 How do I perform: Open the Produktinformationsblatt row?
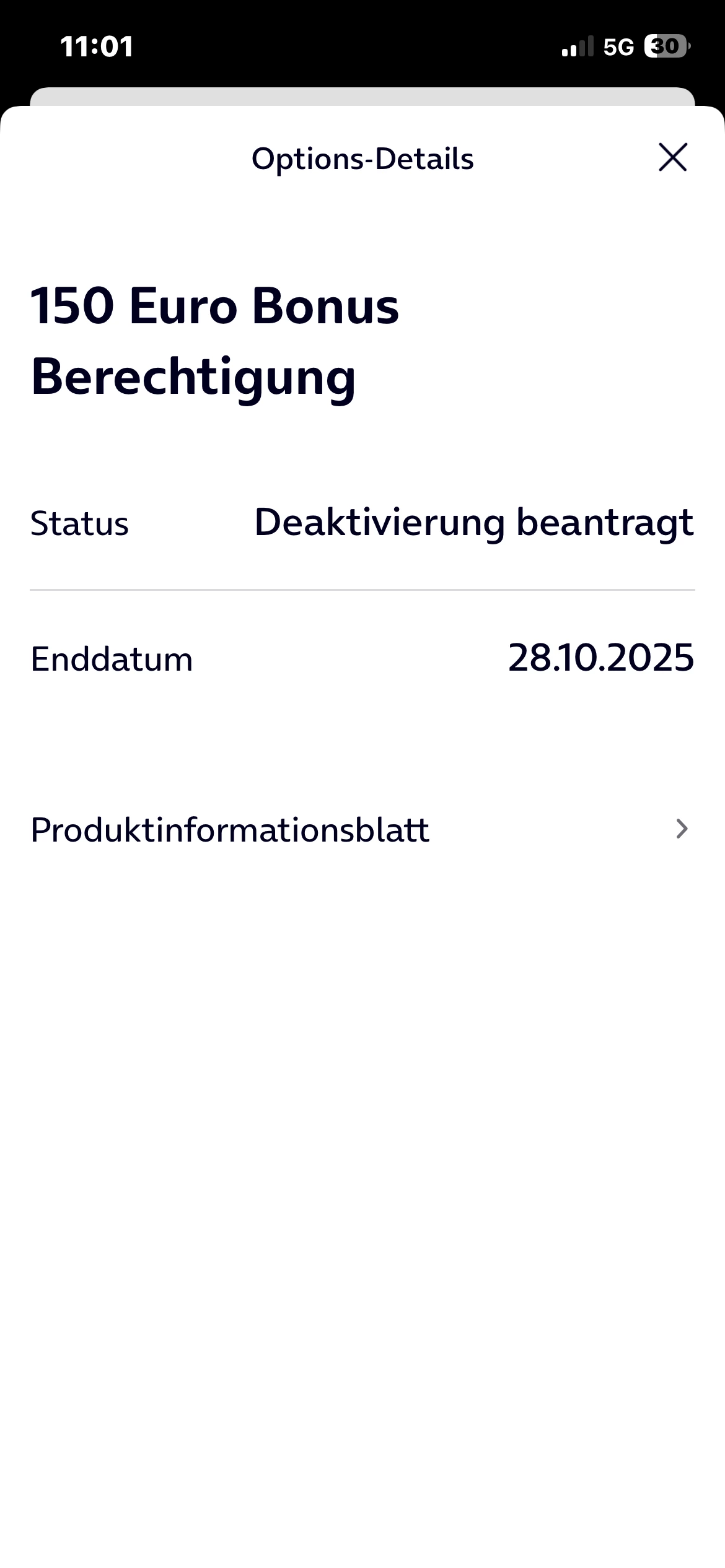(x=362, y=829)
